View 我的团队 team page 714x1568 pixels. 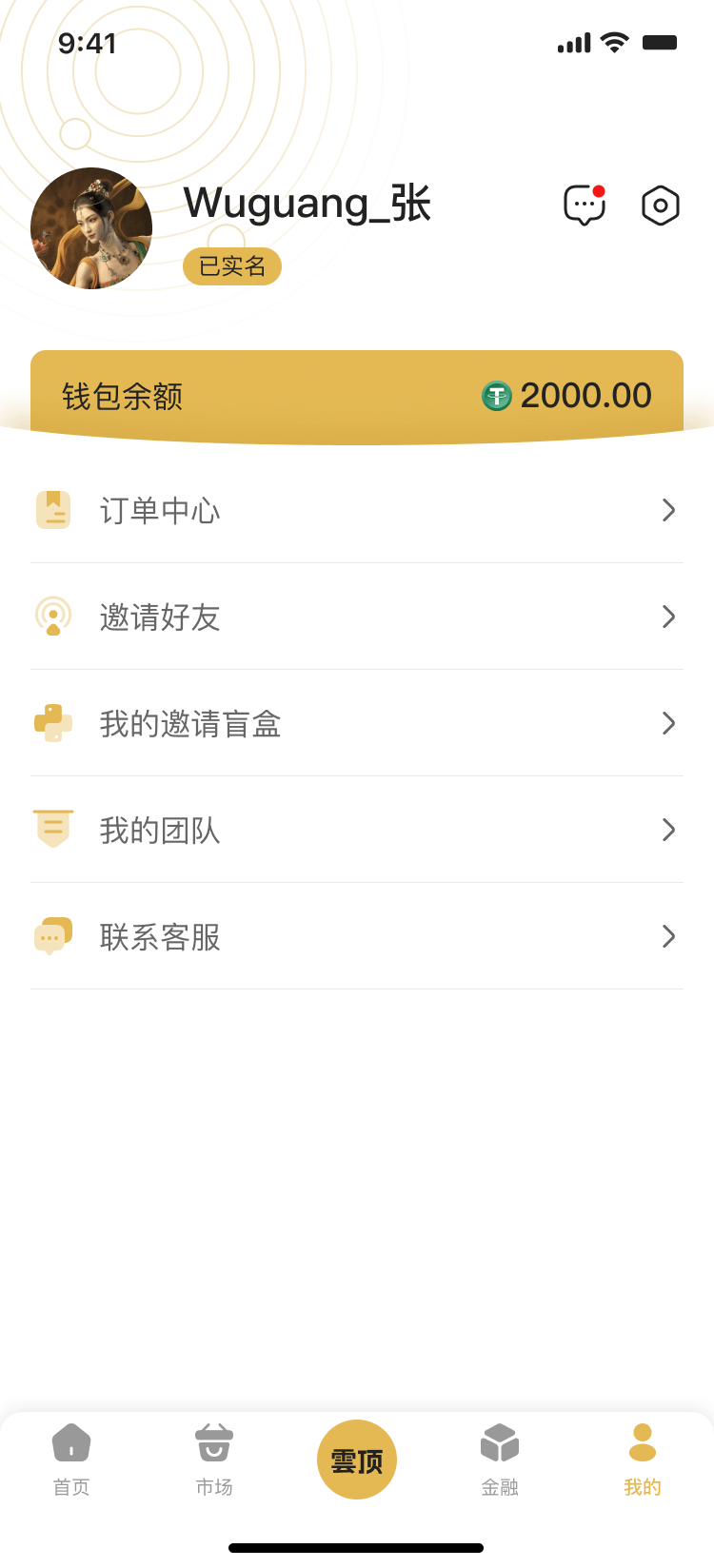[x=357, y=831]
